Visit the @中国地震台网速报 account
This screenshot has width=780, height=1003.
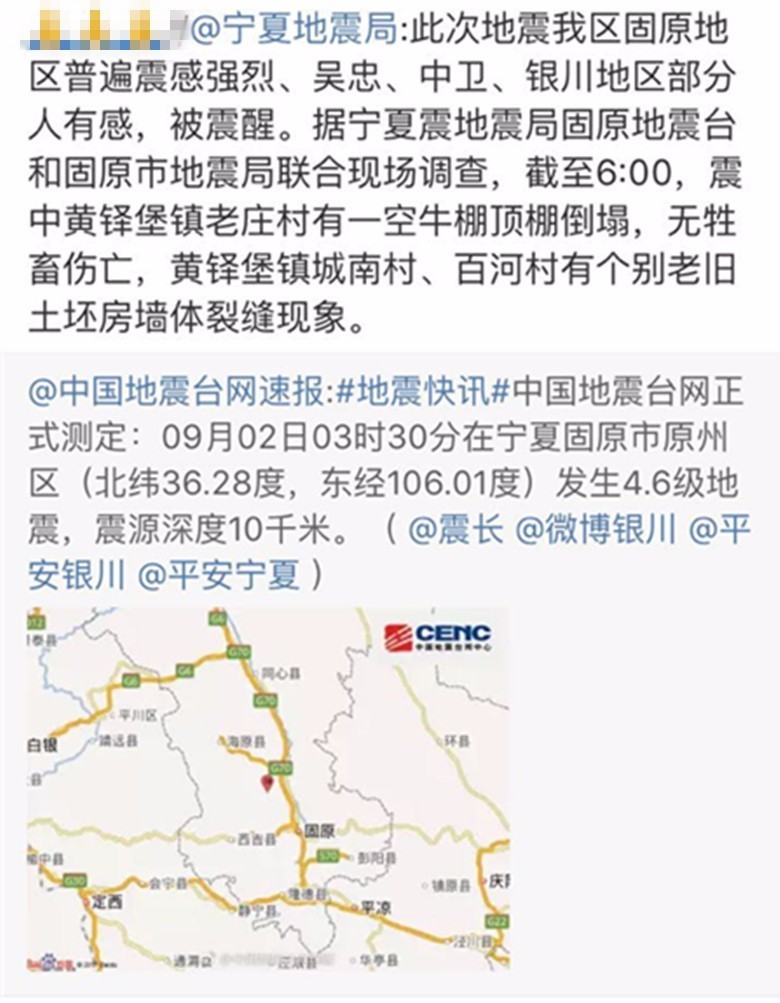[176, 391]
